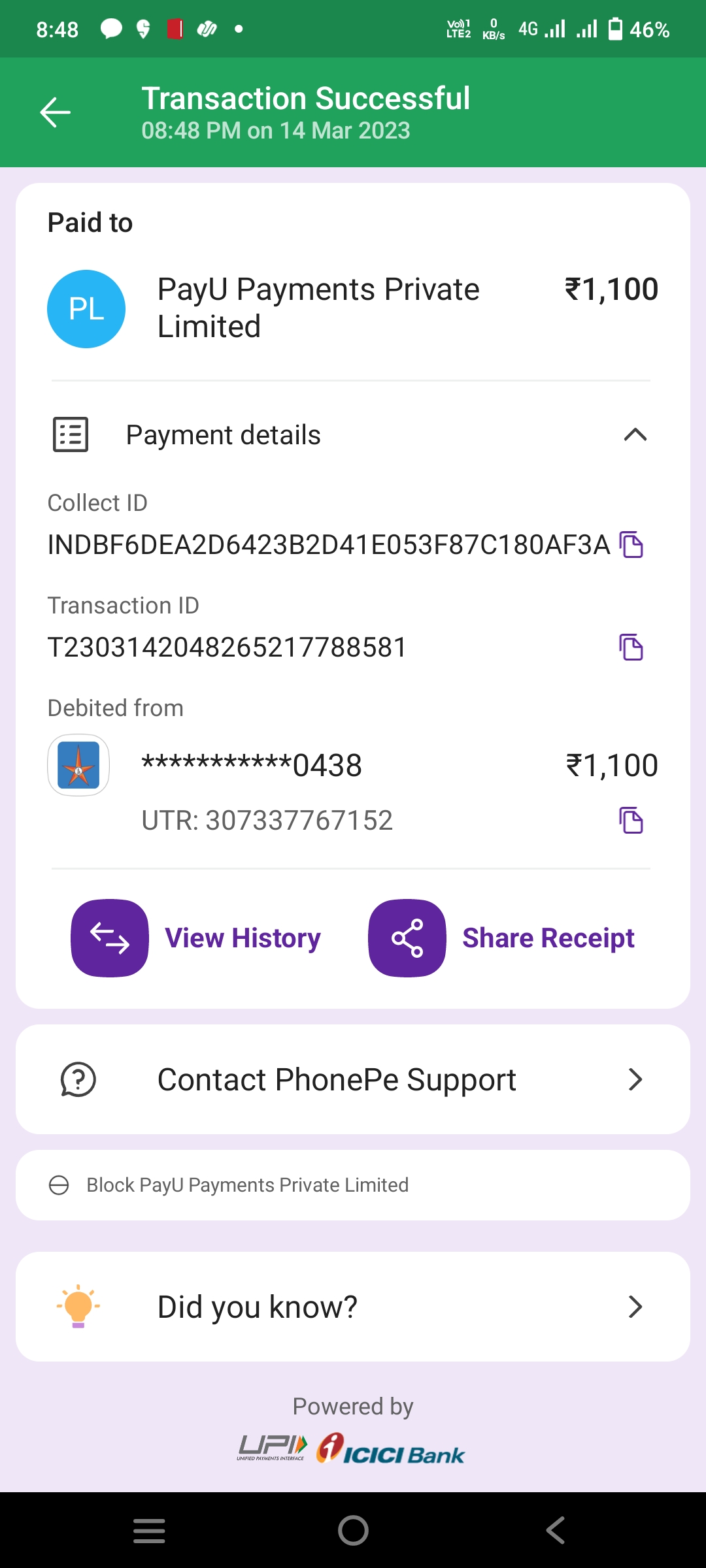Open View History
Viewport: 706px width, 1568px height.
tap(196, 938)
